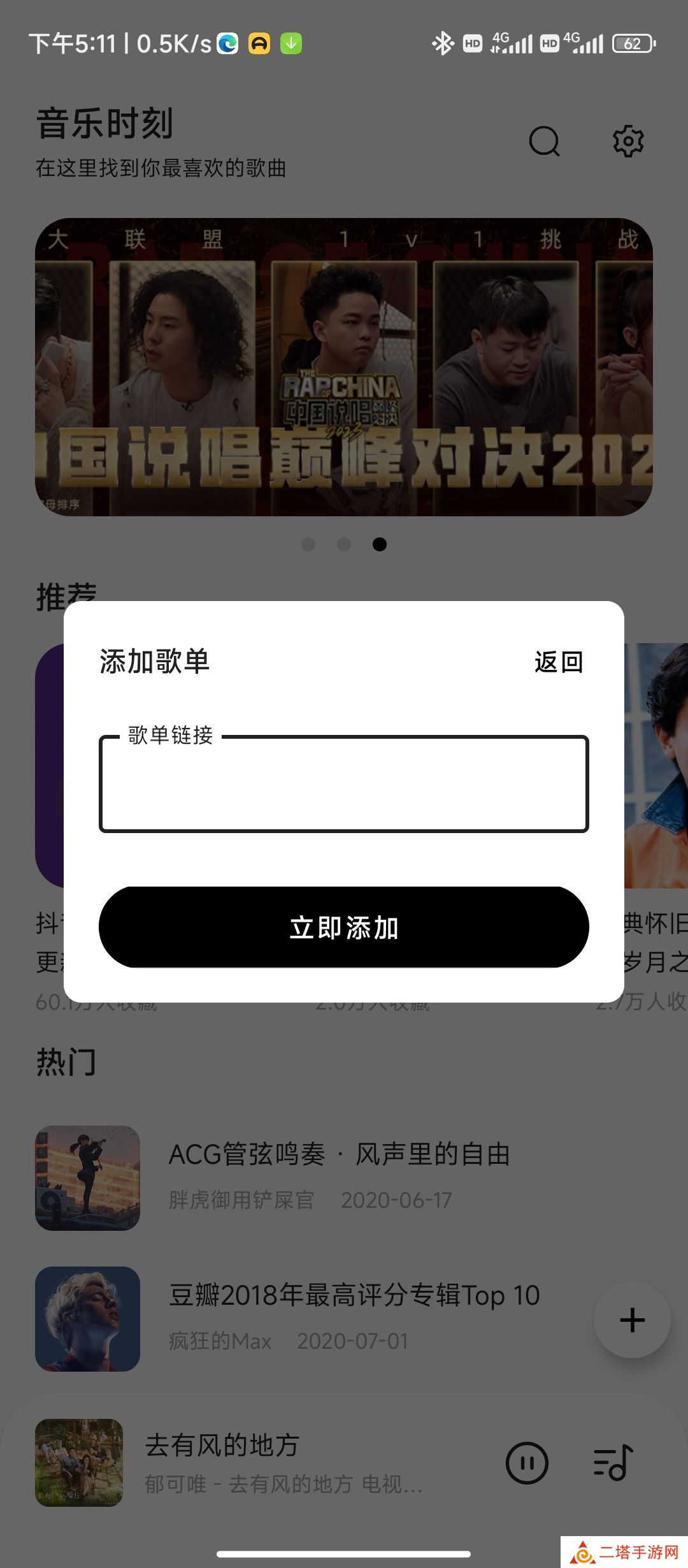This screenshot has width=688, height=1568.
Task: Confirm with the 立即添加 button
Action: 344,927
